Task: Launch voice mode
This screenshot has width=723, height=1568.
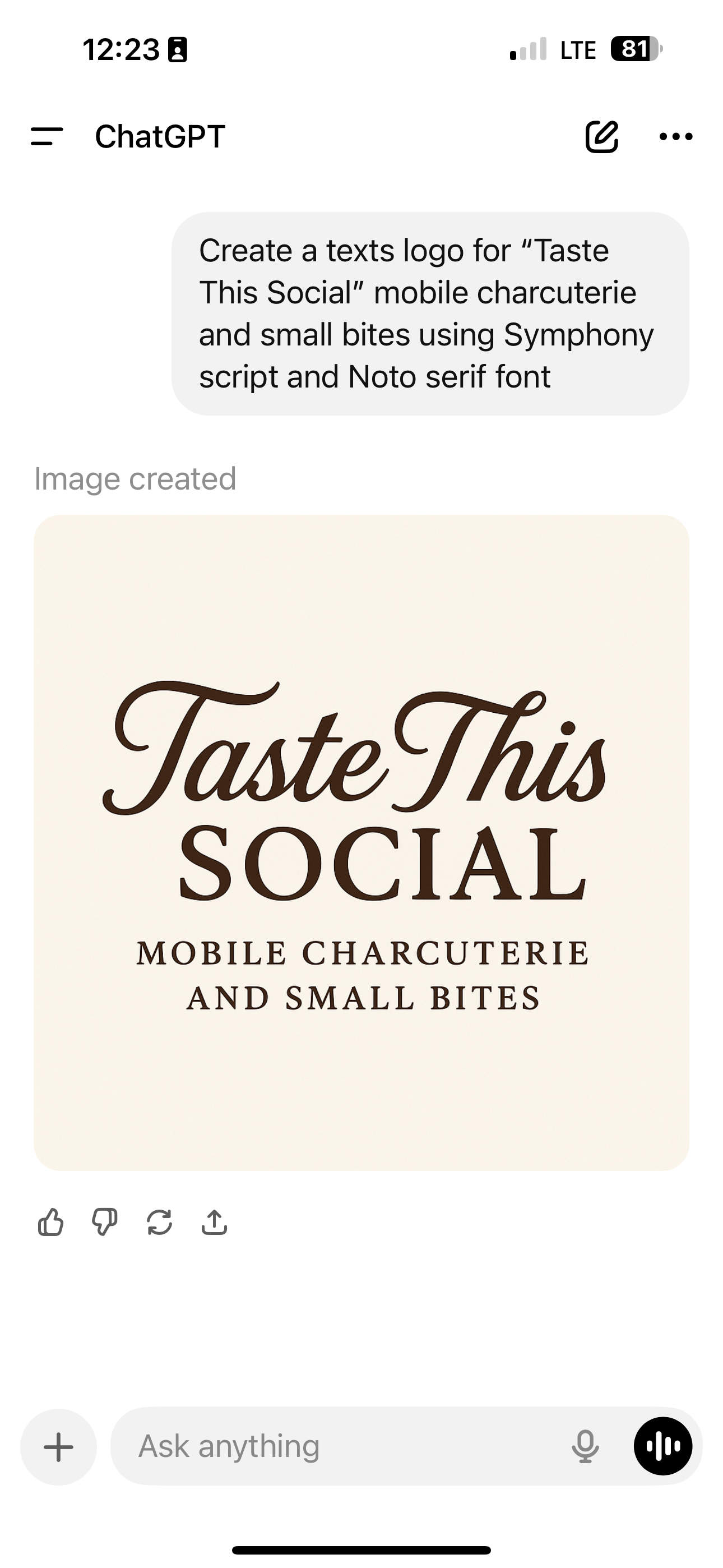Action: click(x=662, y=1447)
